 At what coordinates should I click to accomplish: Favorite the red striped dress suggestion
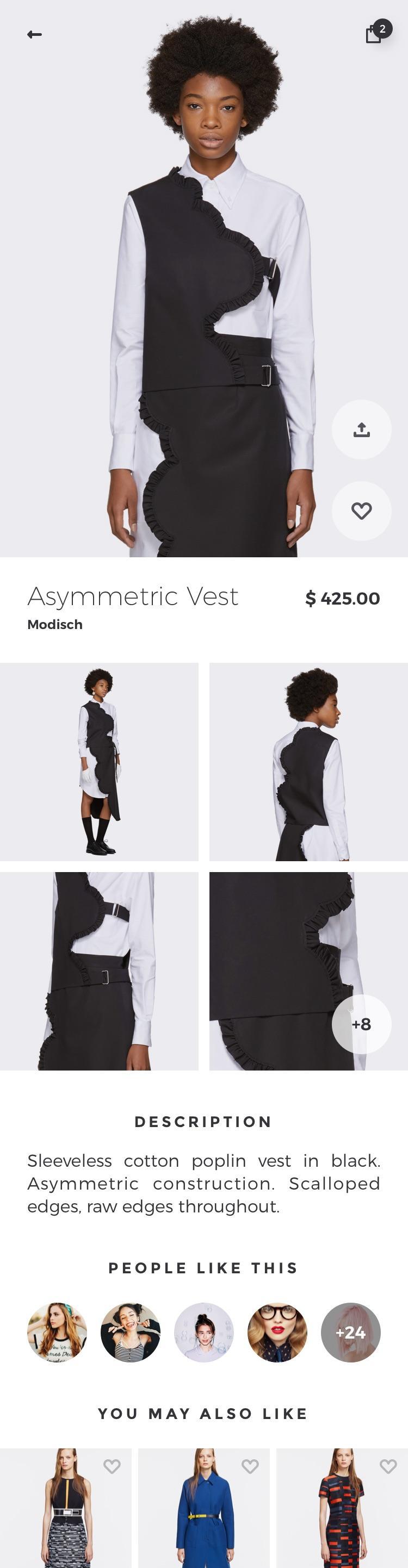point(388,1467)
